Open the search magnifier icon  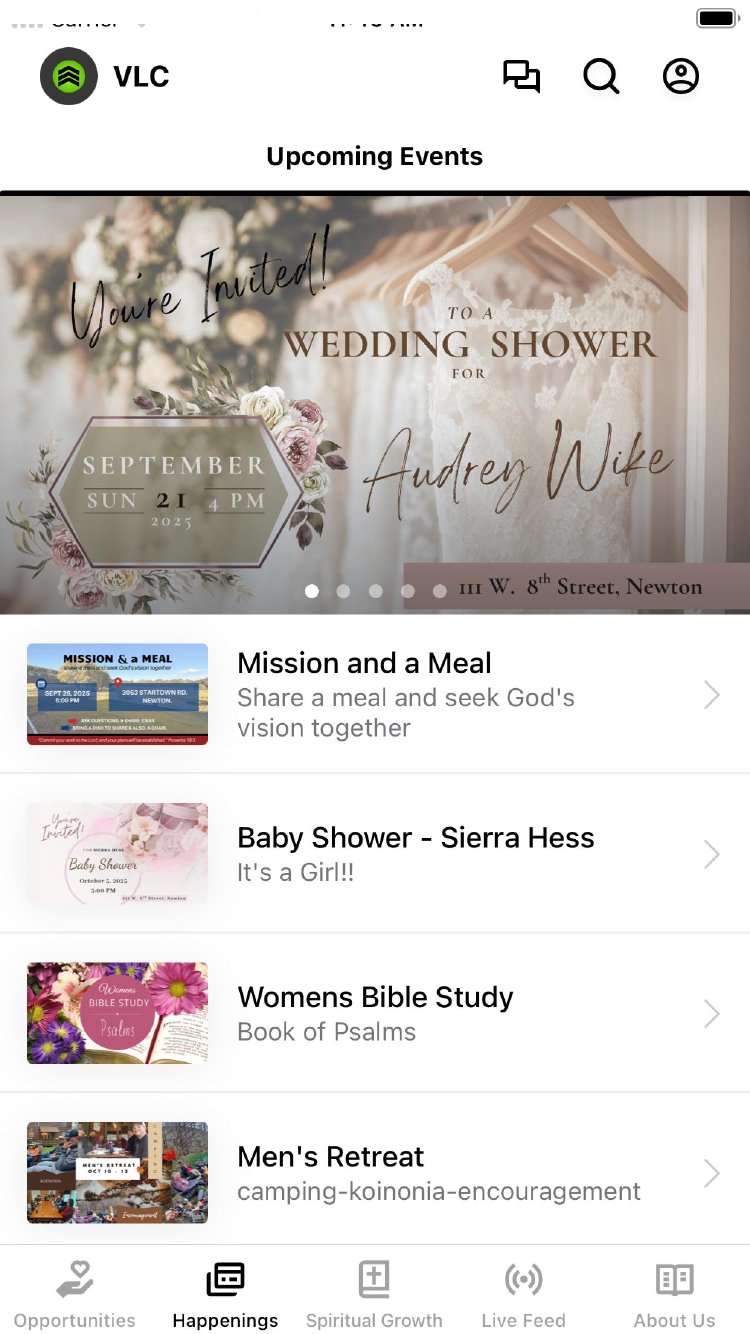click(601, 77)
